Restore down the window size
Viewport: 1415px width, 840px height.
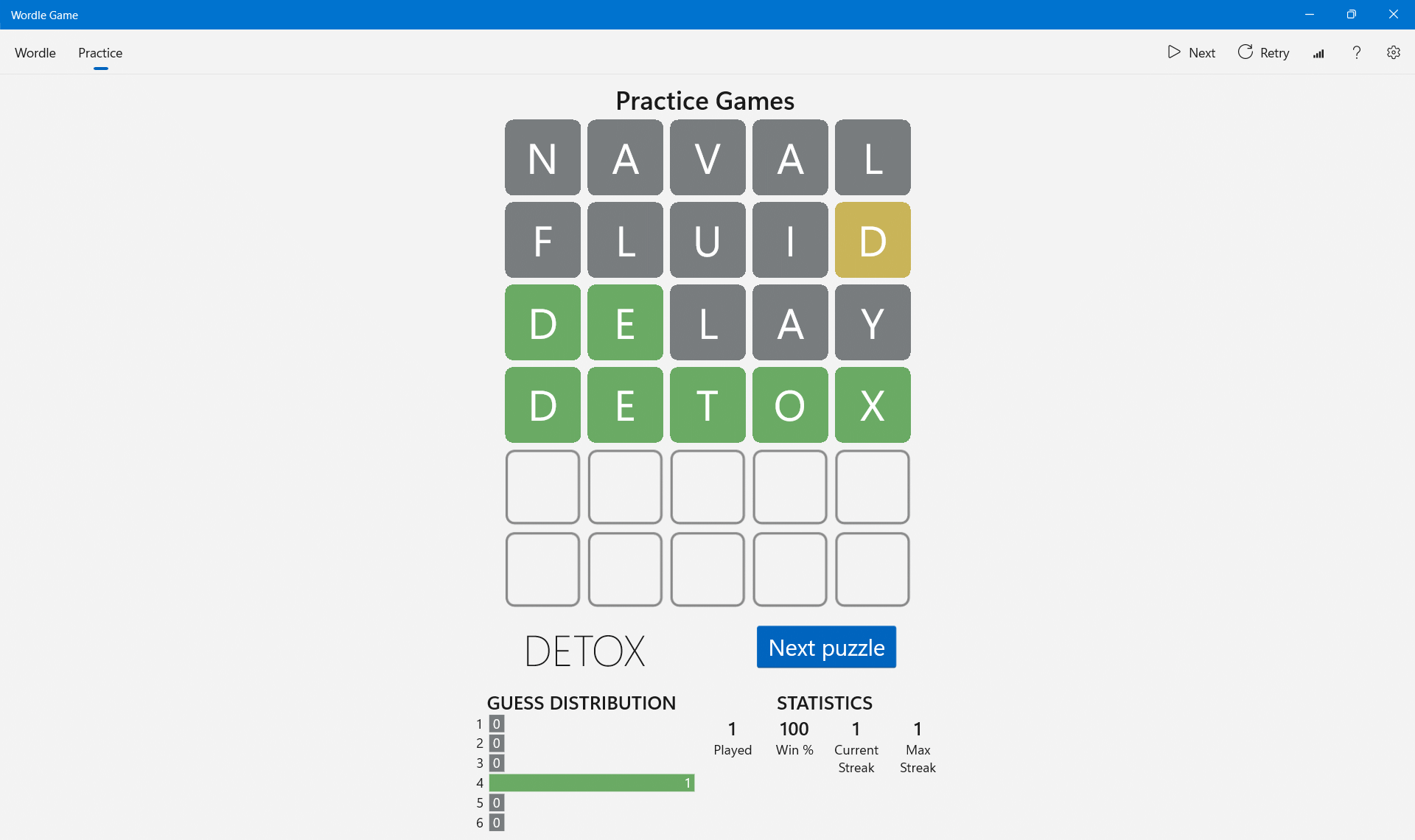[x=1351, y=14]
